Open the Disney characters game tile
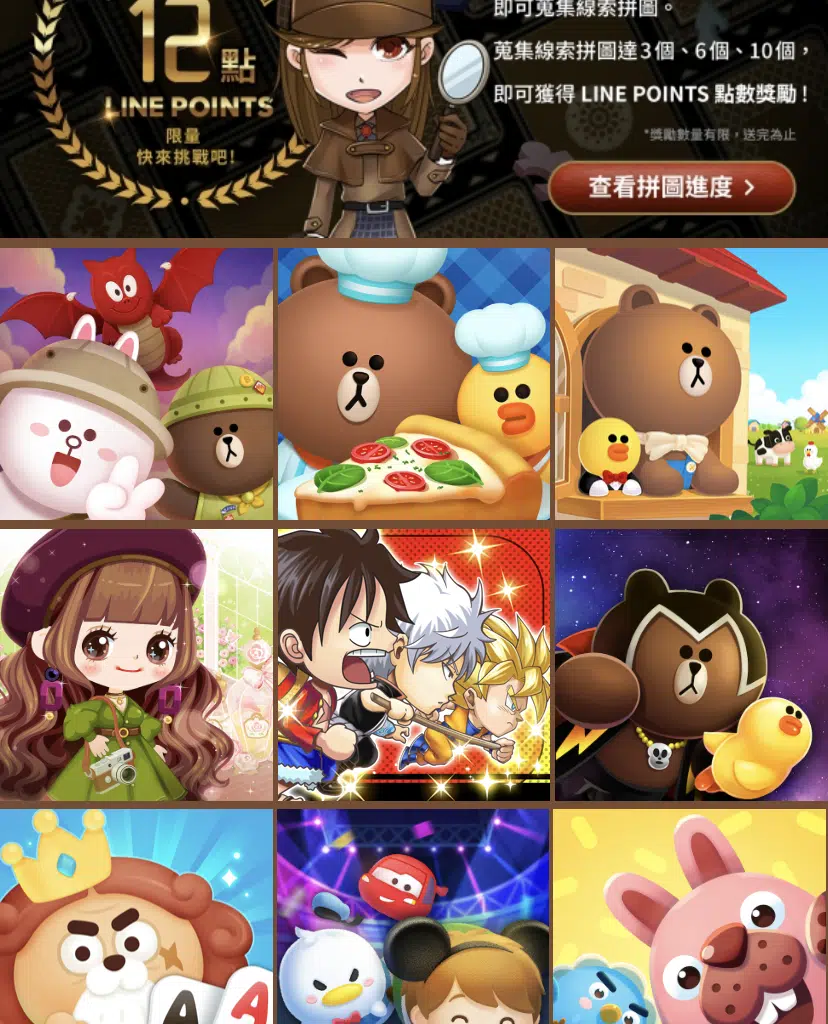The height and width of the screenshot is (1024, 828). point(414,917)
